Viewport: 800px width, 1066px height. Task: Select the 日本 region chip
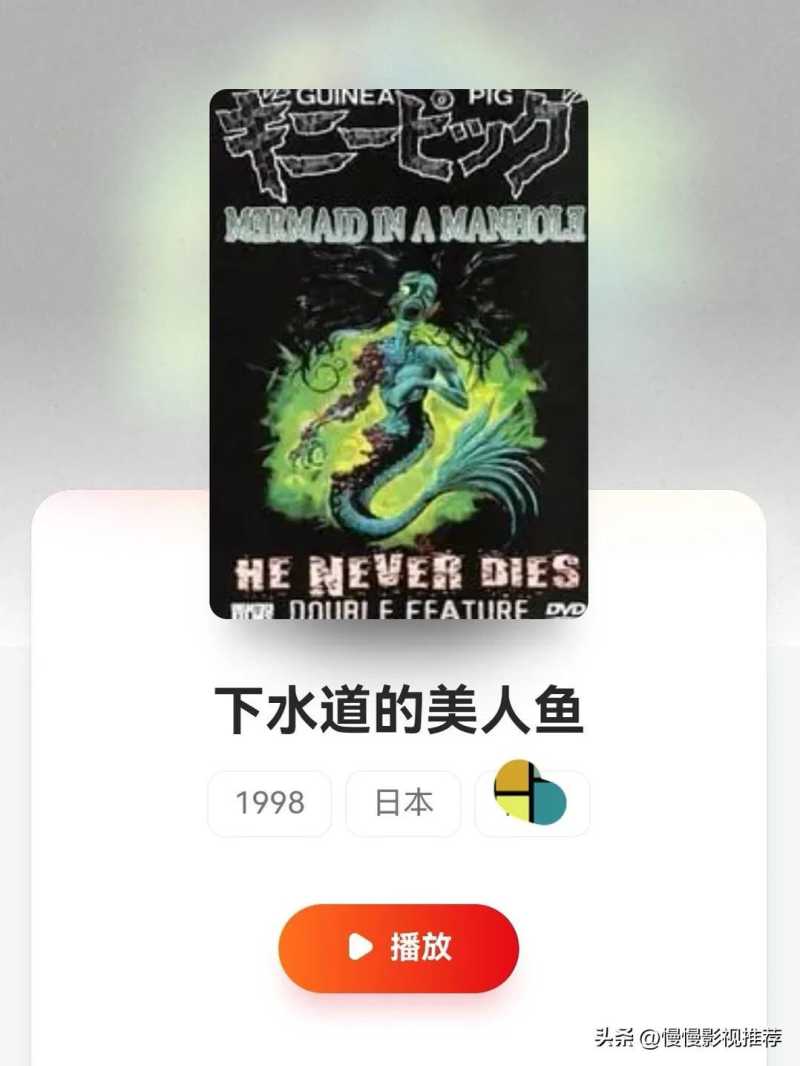click(x=403, y=803)
